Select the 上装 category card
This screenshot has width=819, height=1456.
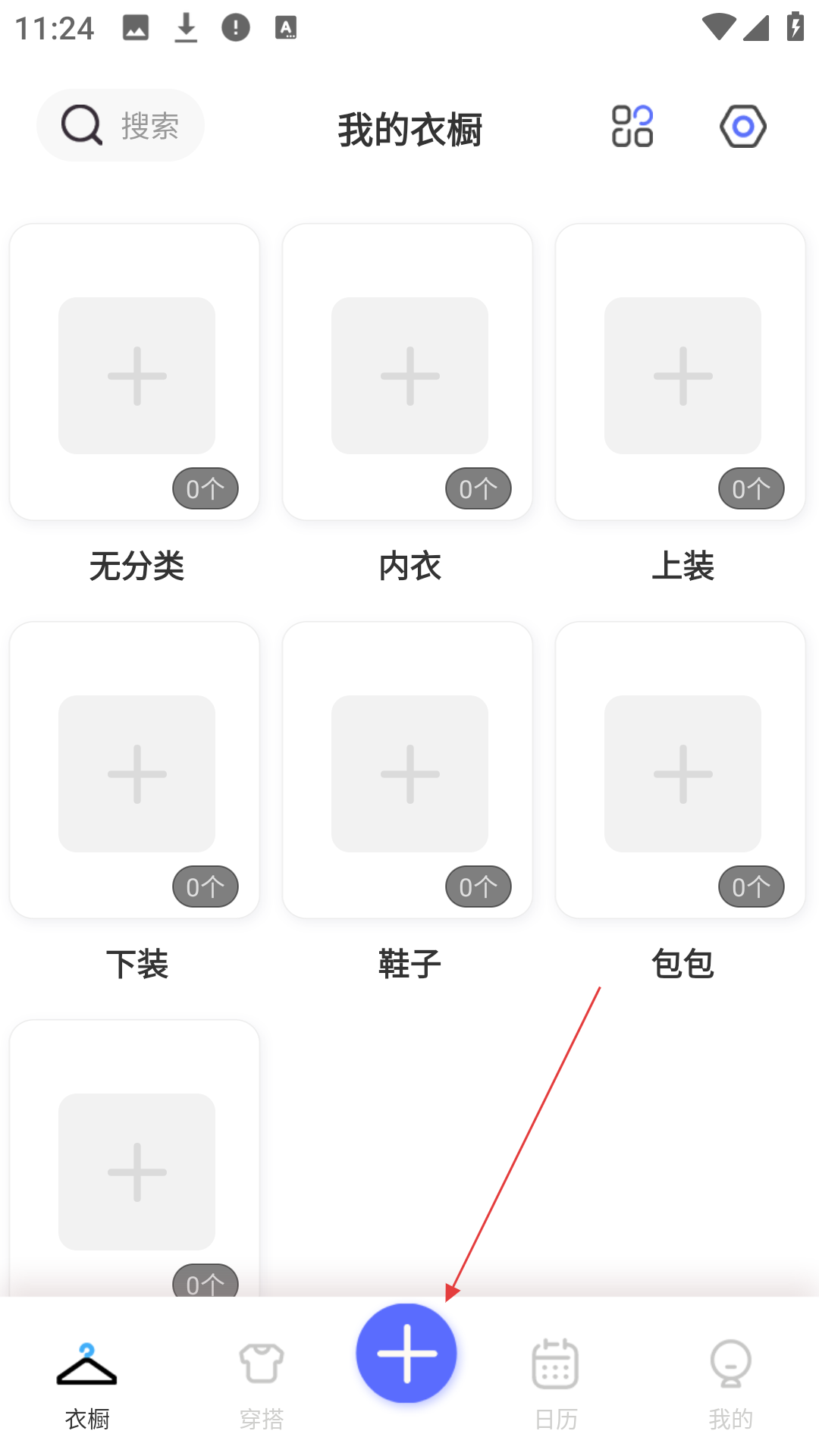tap(681, 372)
